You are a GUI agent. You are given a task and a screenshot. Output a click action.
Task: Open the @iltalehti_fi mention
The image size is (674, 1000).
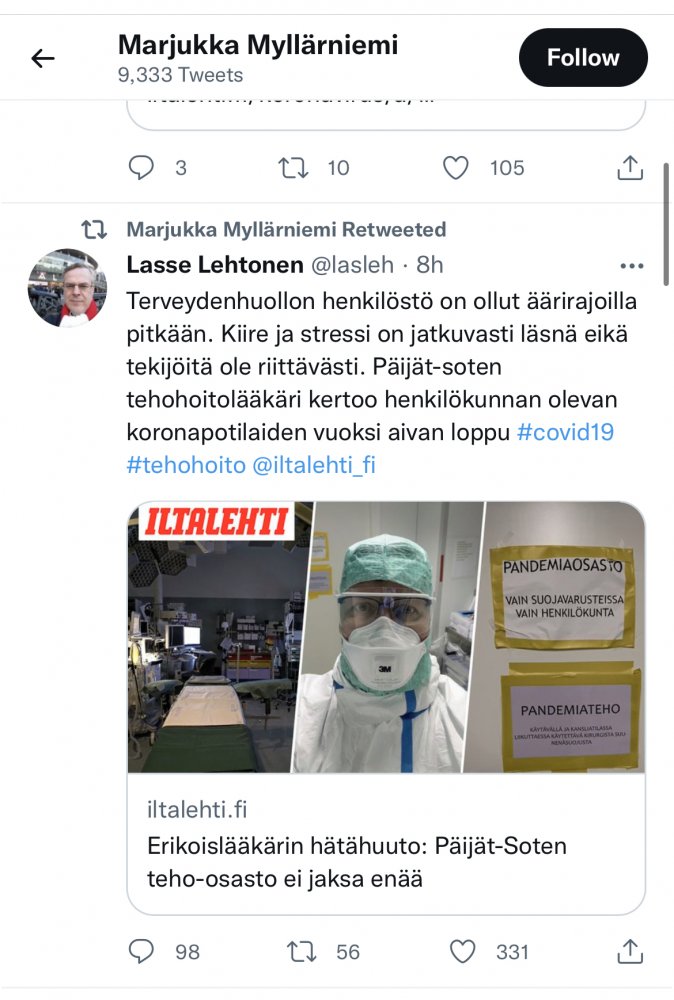[x=317, y=465]
